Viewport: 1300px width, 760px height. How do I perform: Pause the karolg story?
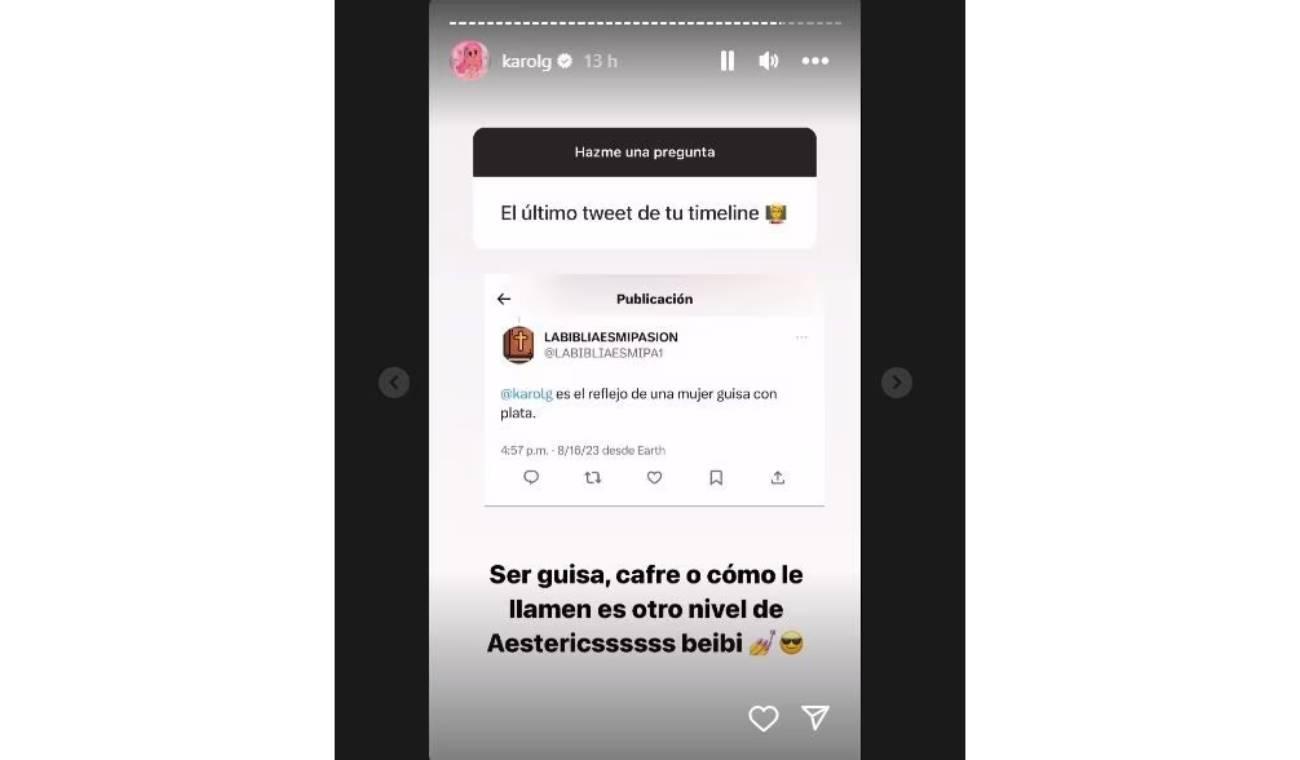(x=727, y=61)
